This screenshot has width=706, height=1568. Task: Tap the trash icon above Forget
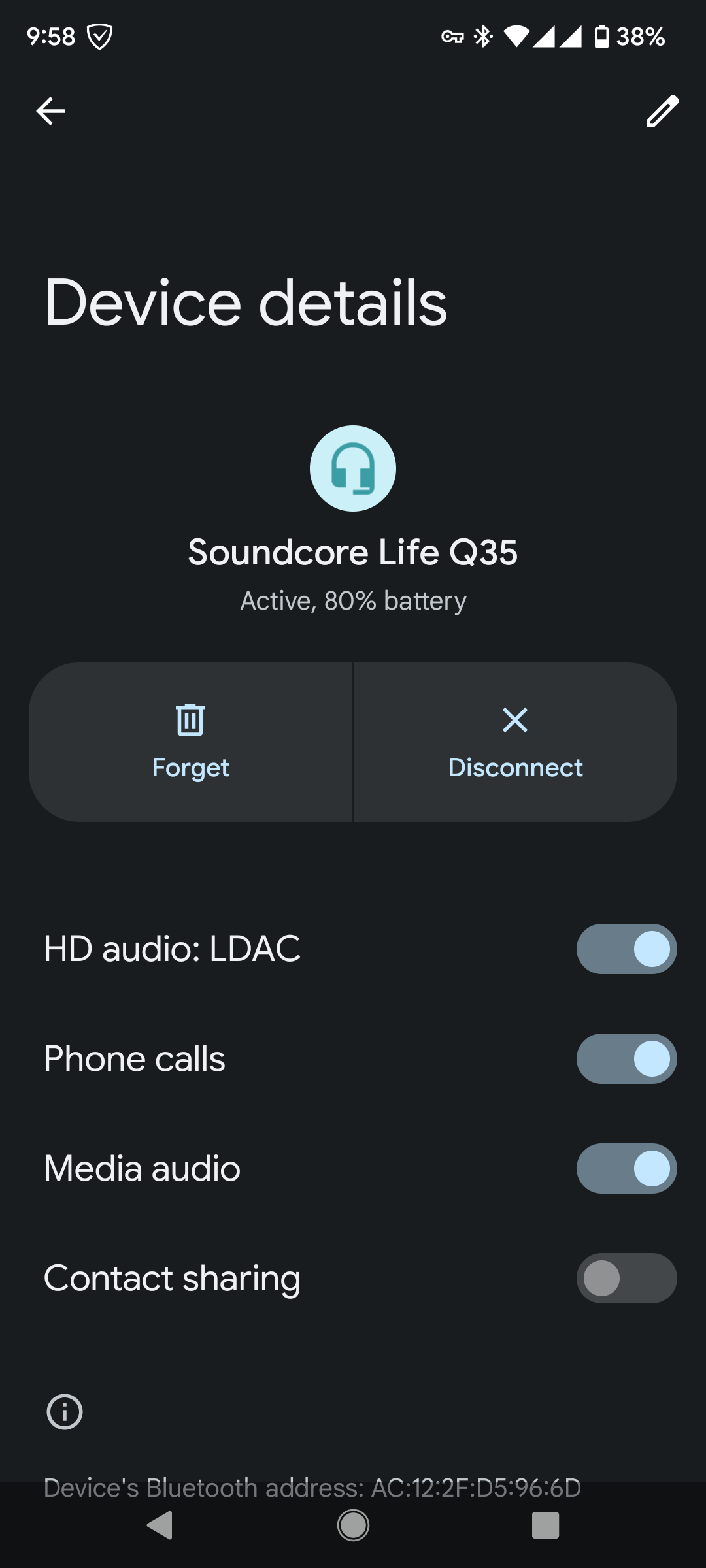coord(190,721)
